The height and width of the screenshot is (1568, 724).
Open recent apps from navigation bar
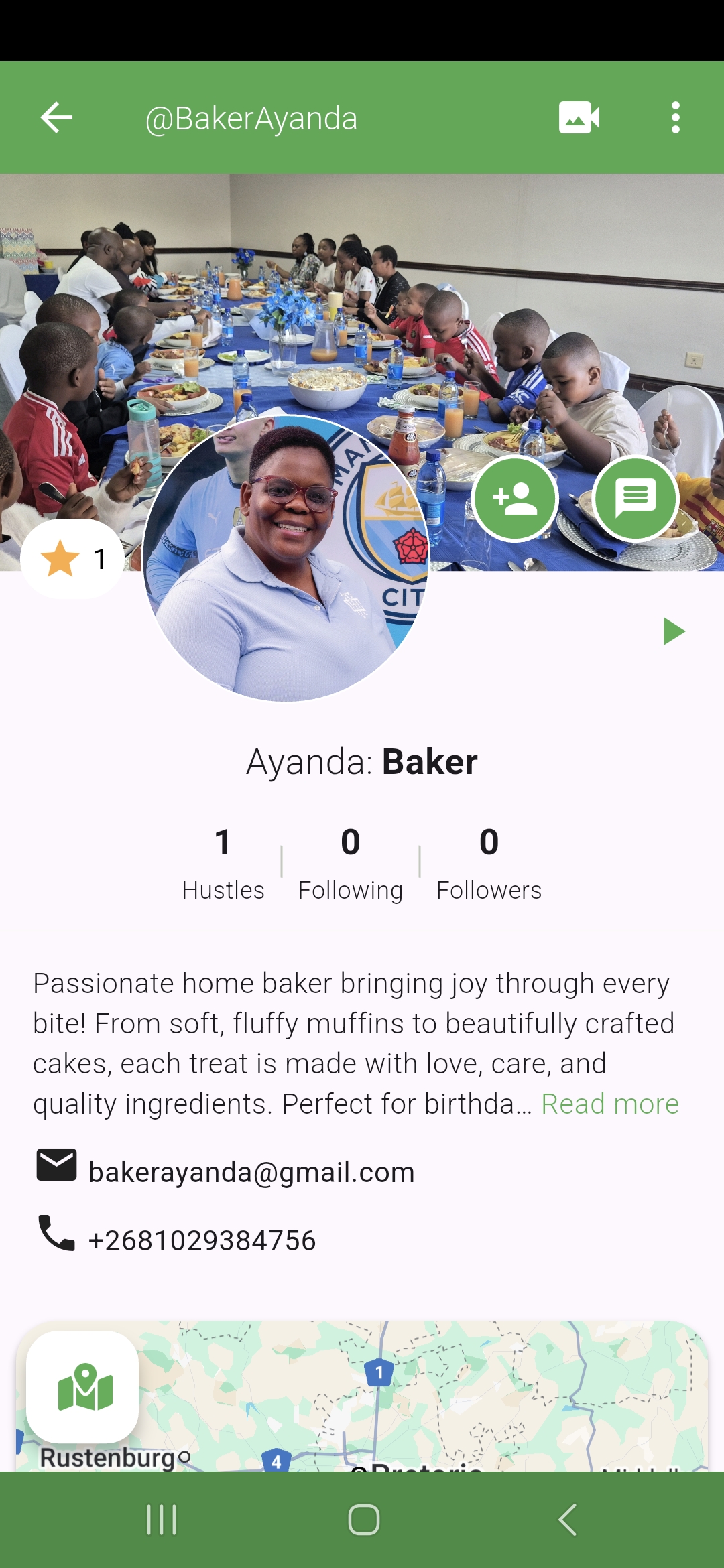pos(162,1519)
